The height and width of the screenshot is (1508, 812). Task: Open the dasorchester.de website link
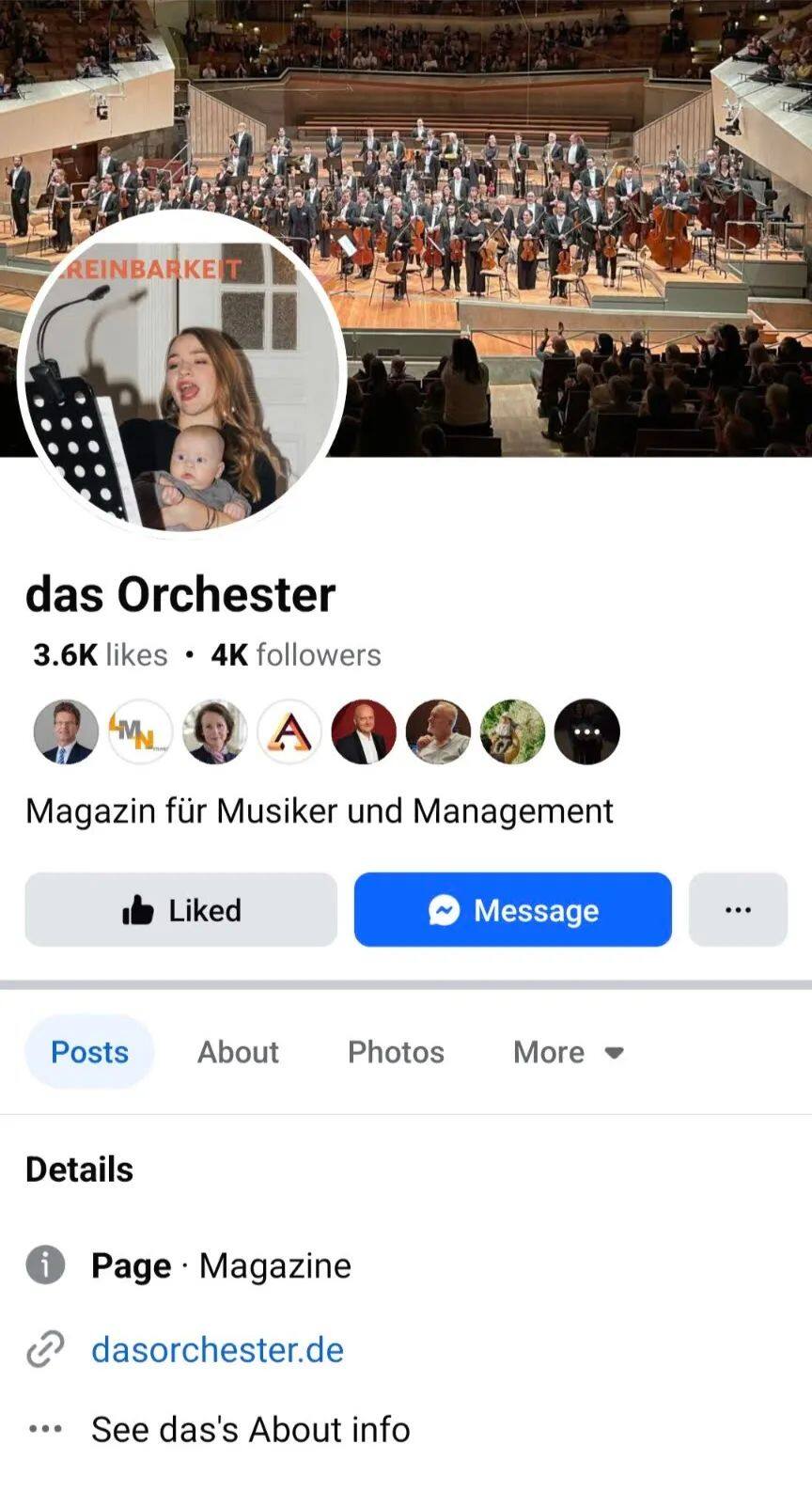(217, 1349)
